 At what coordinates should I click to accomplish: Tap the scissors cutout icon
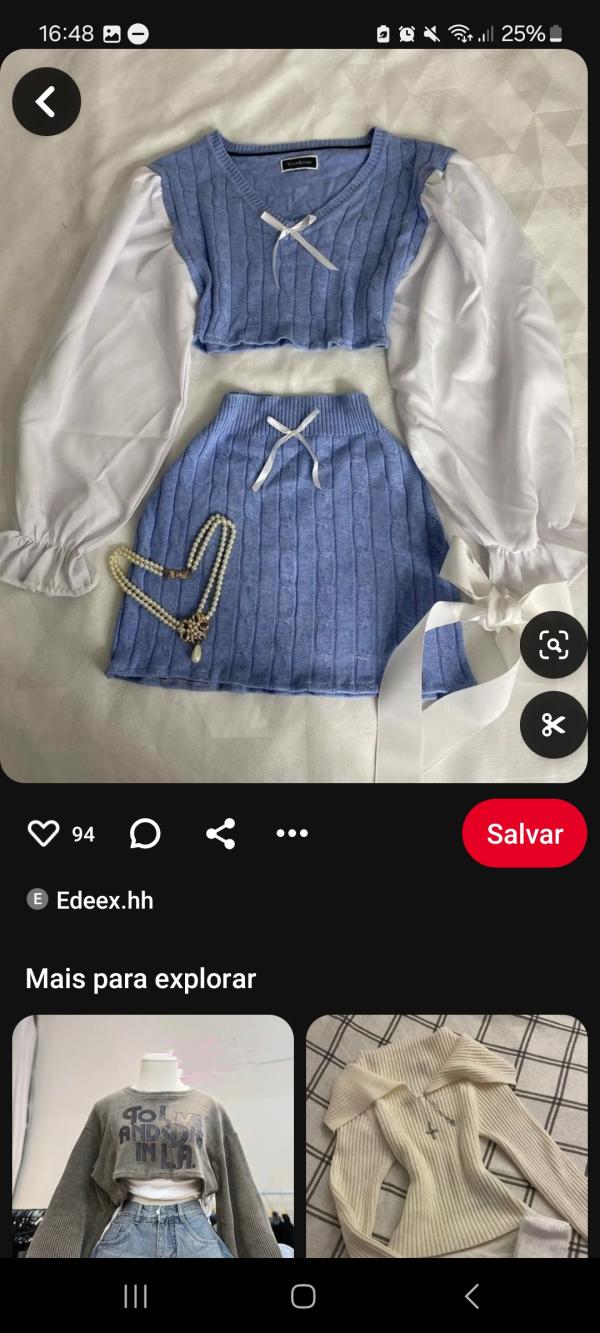553,725
